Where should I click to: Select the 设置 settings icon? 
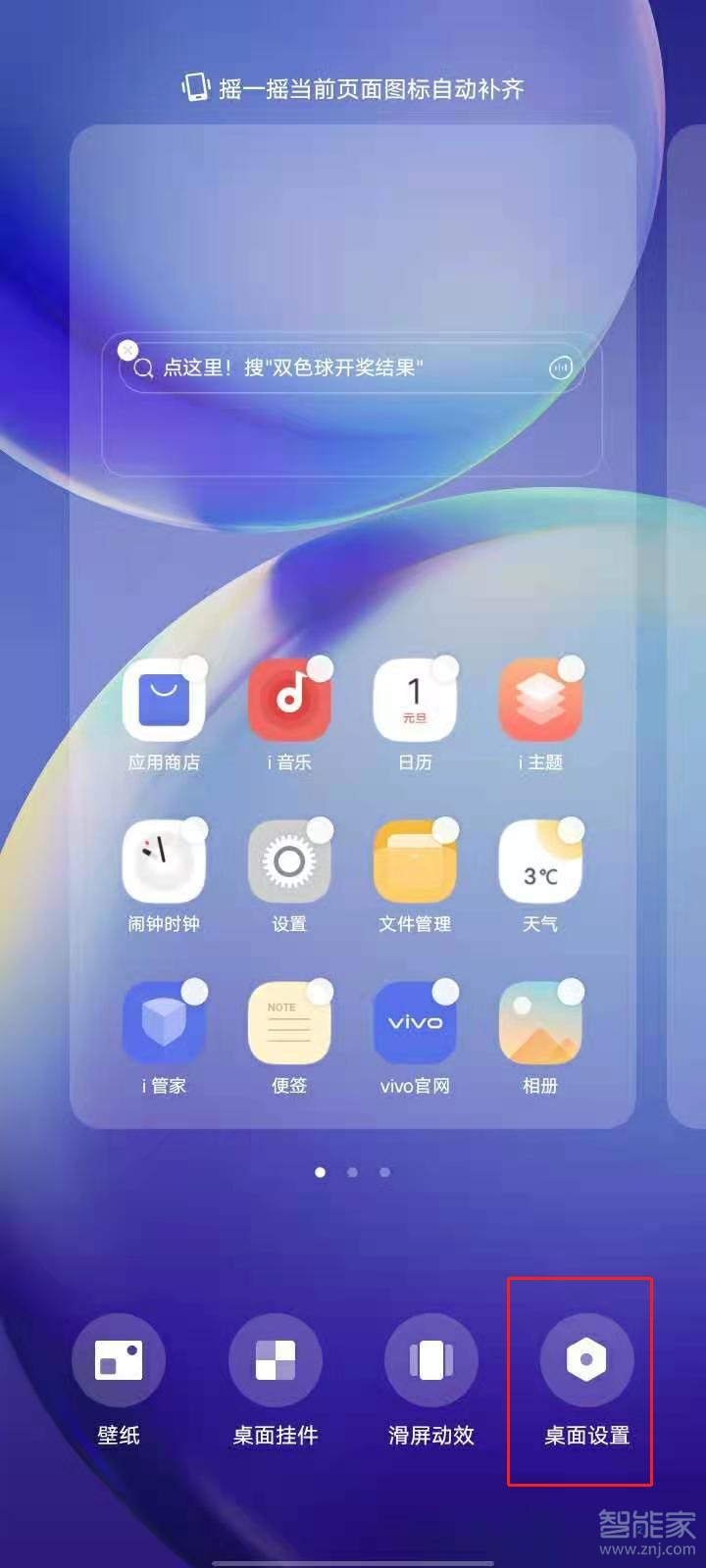click(x=289, y=862)
